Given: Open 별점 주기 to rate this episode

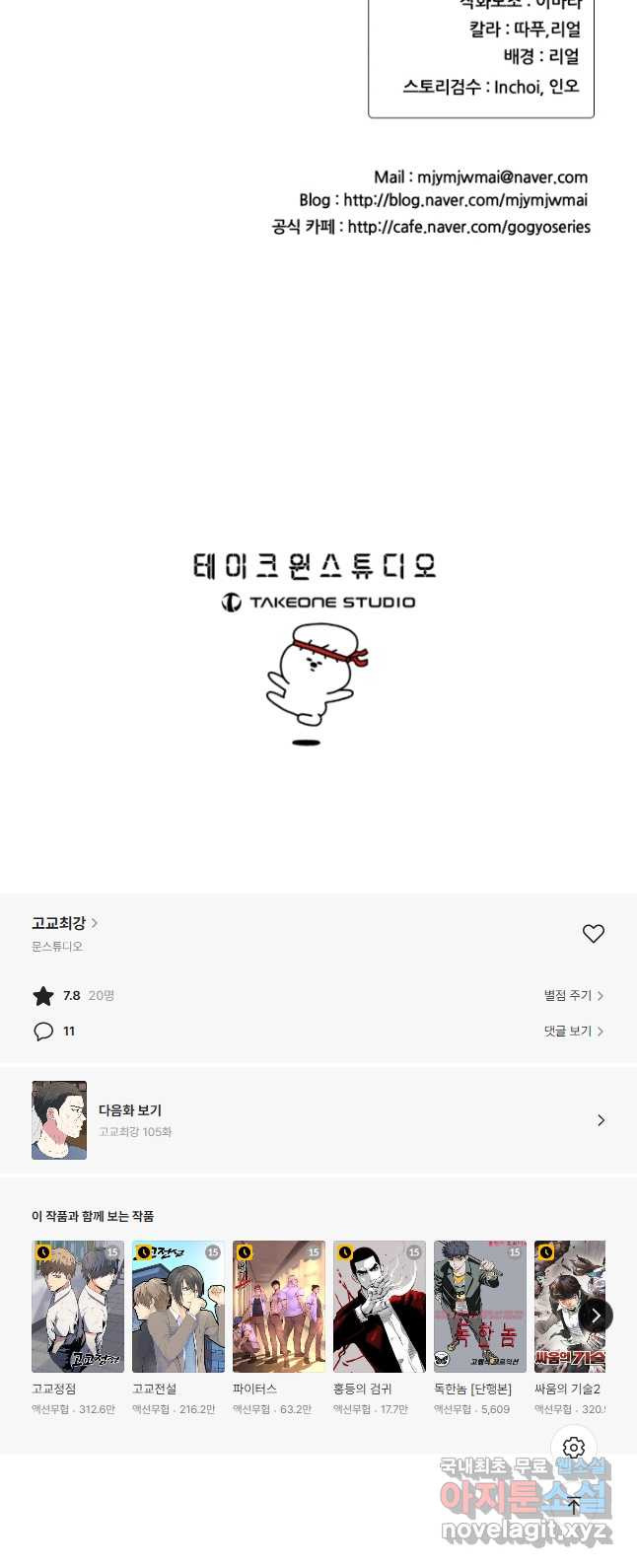Looking at the screenshot, I should click(x=573, y=996).
